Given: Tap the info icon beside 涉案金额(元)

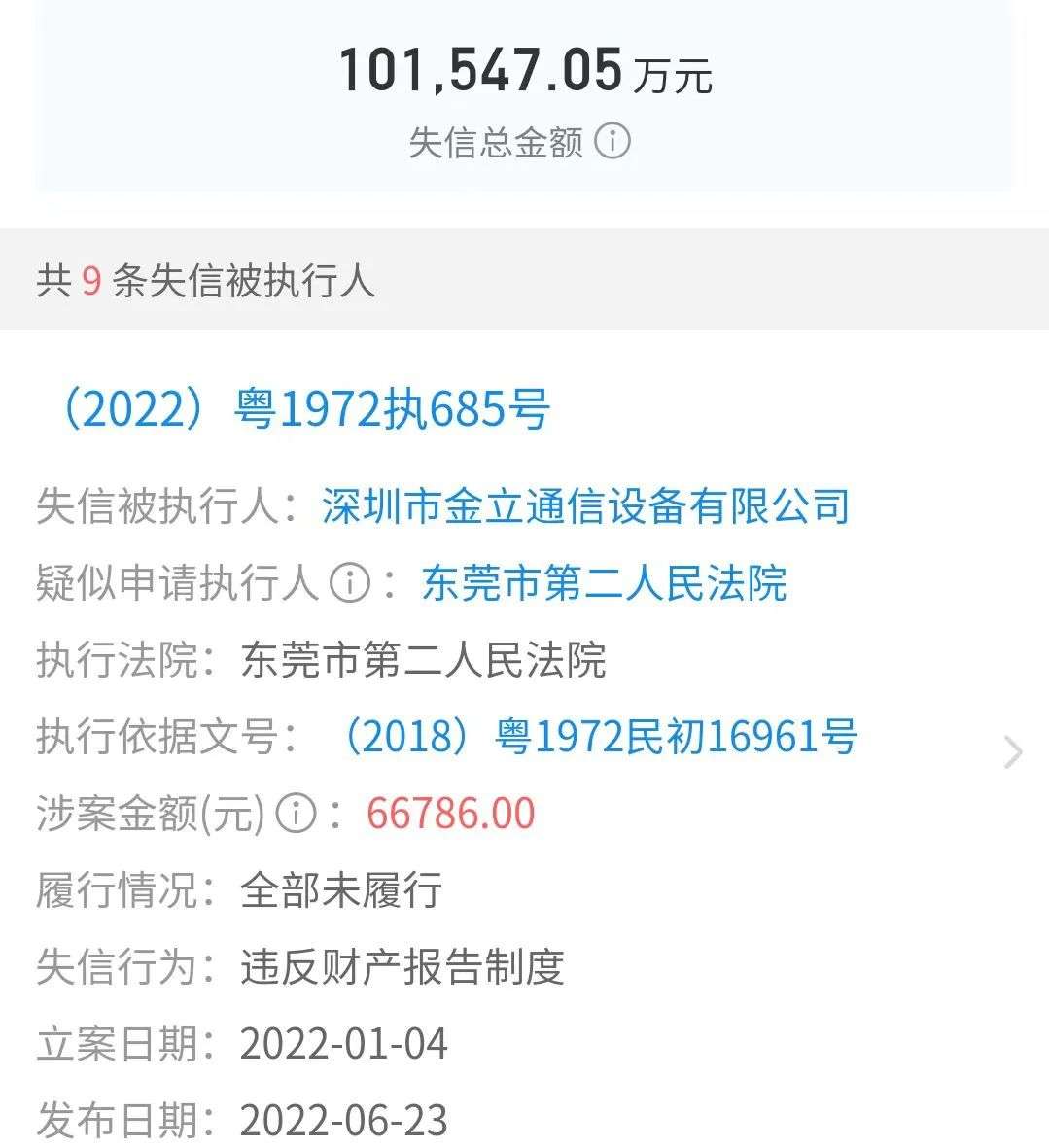Looking at the screenshot, I should coord(296,814).
